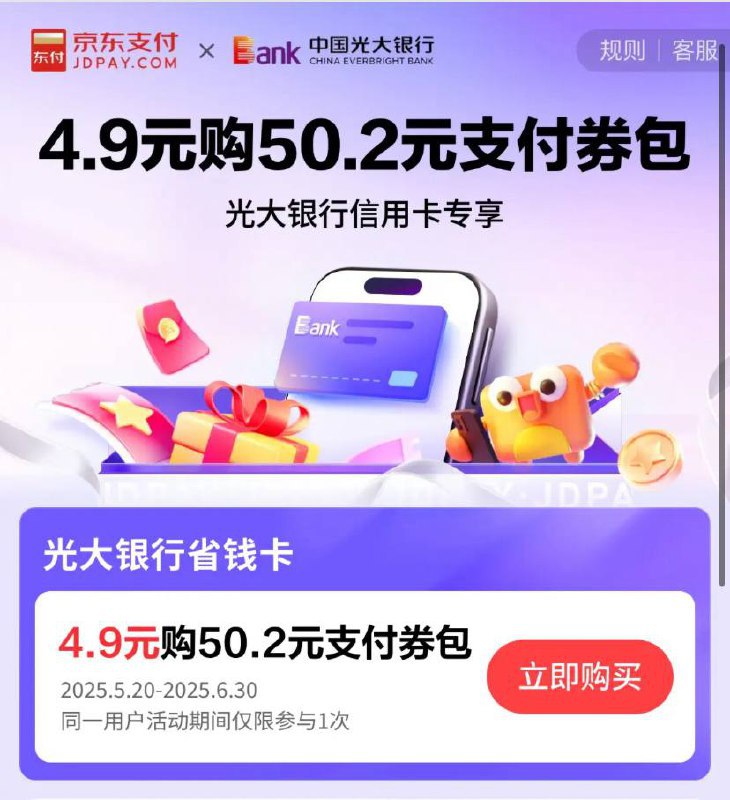Contact 客服 customer service
This screenshot has width=730, height=800.
pos(694,51)
